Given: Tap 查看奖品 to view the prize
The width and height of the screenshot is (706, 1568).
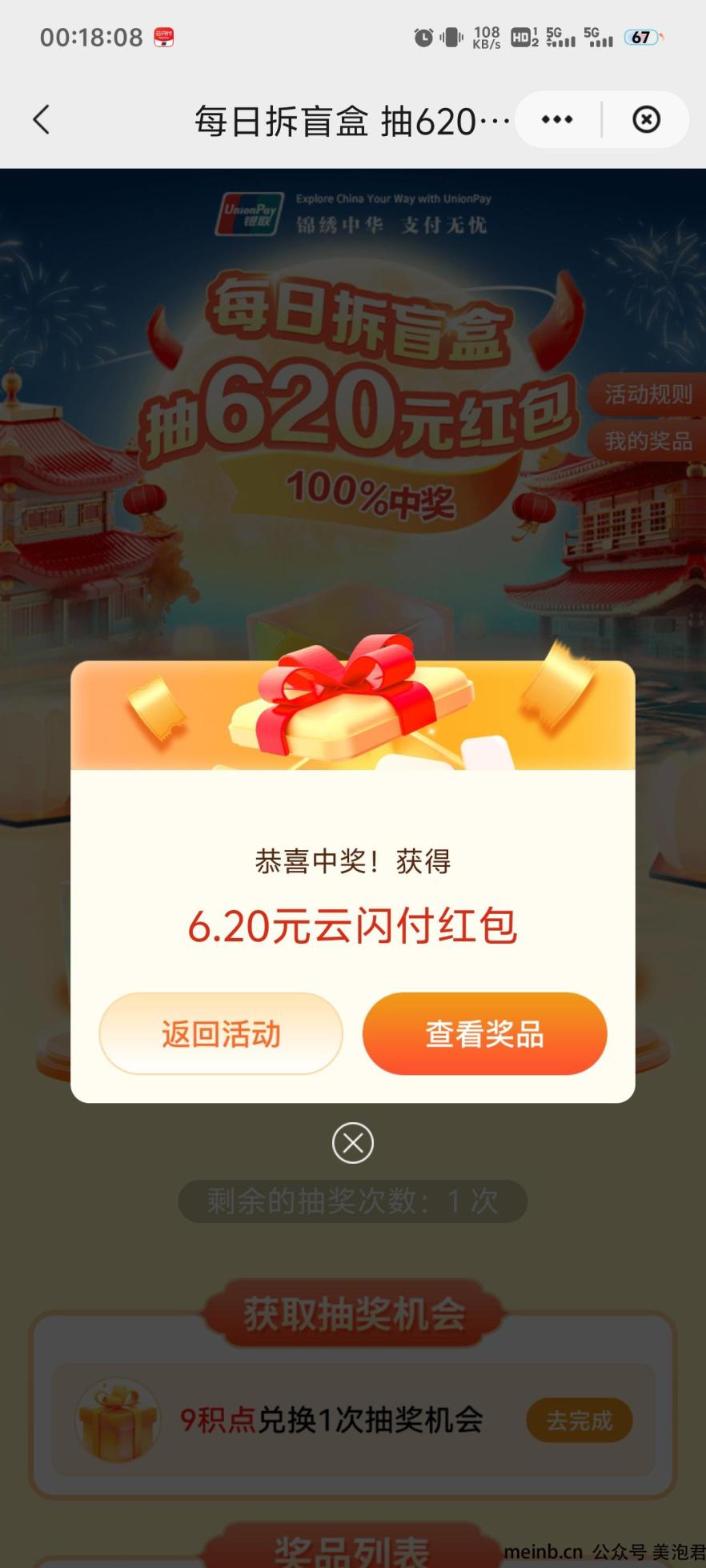Looking at the screenshot, I should point(484,1033).
